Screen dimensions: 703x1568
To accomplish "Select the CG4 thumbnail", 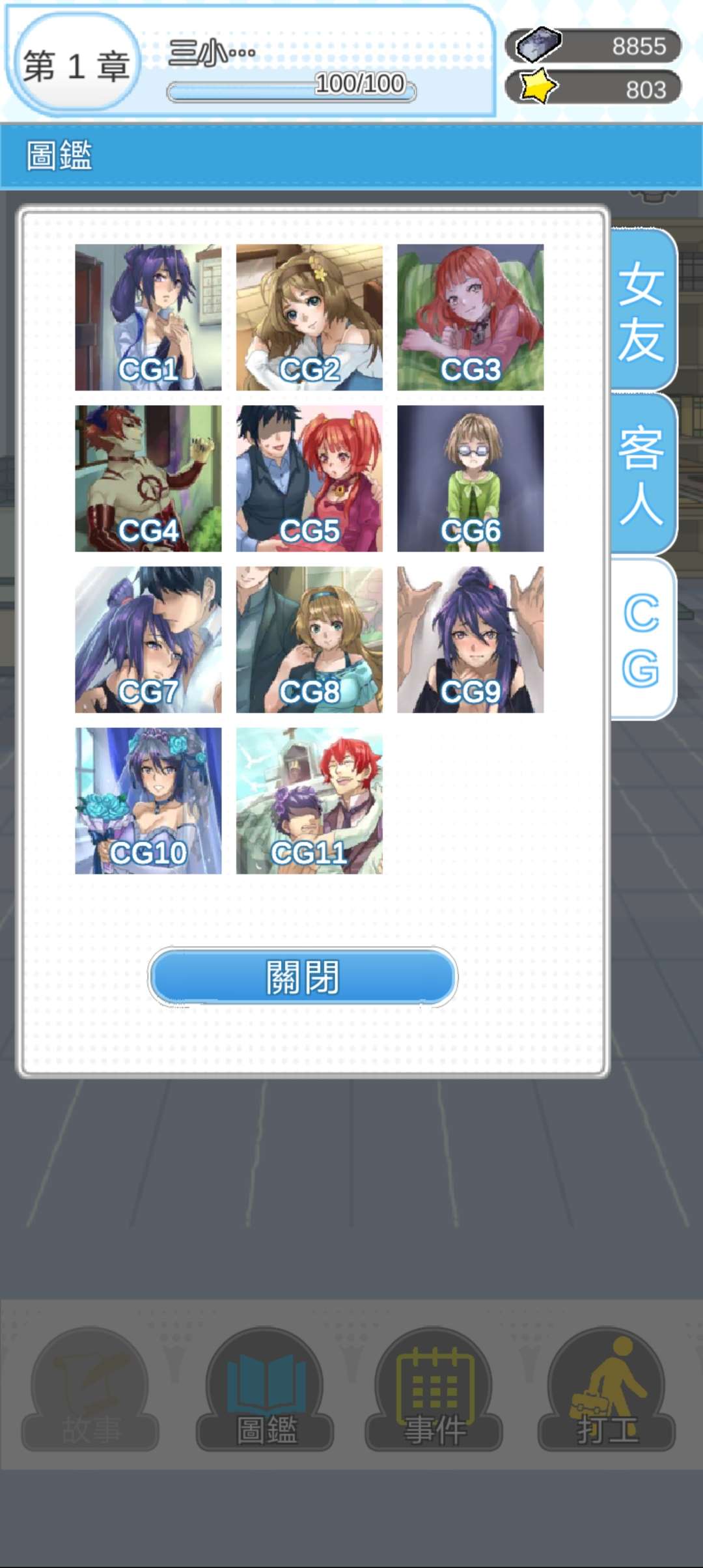I will pos(148,479).
